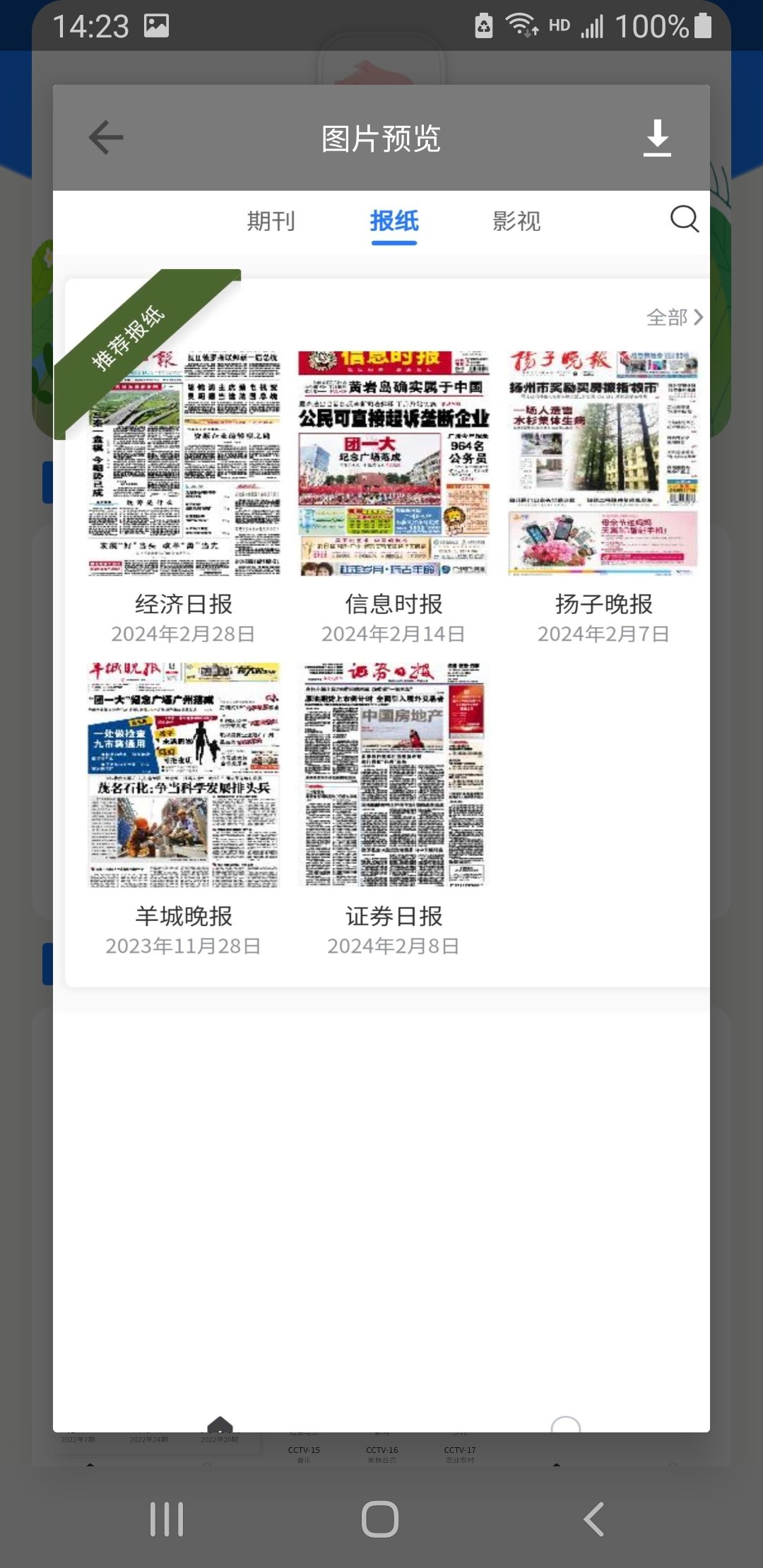This screenshot has width=763, height=1568.
Task: Switch to the 影视 tab
Action: pos(516,221)
